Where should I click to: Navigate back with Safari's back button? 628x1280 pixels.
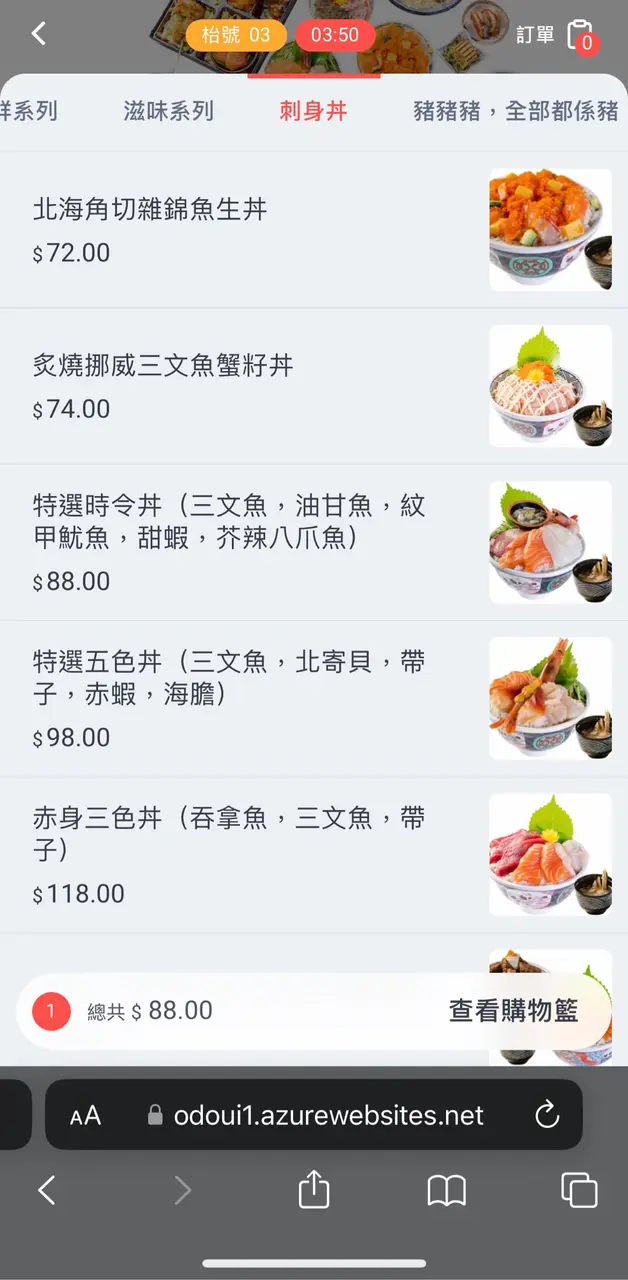pyautogui.click(x=47, y=1190)
